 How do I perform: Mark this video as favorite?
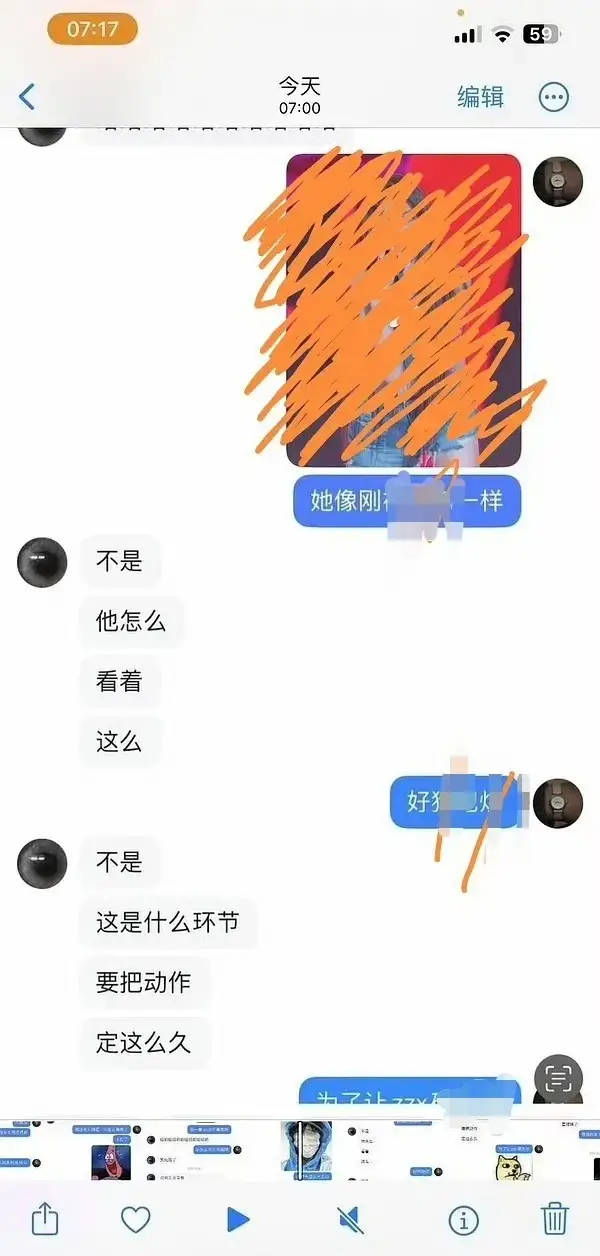point(135,1218)
